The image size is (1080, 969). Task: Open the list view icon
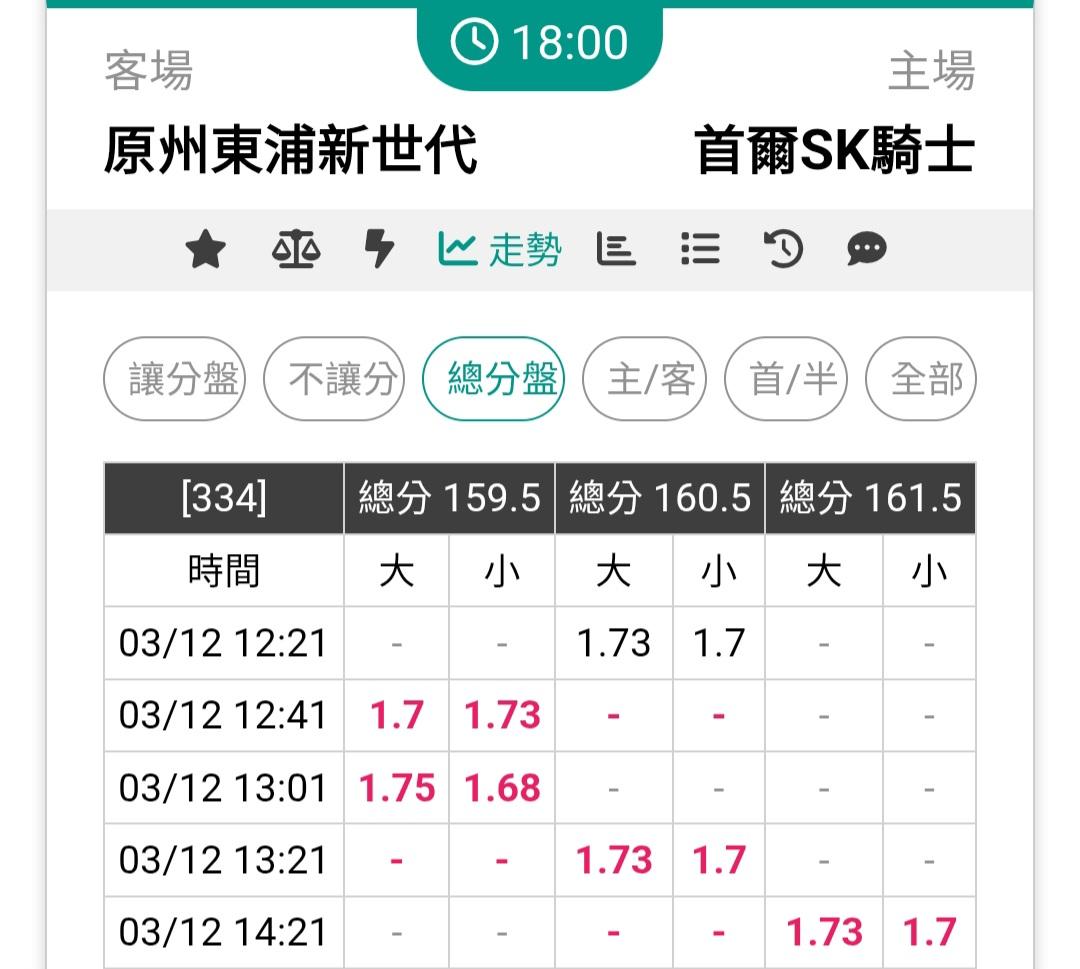click(700, 250)
